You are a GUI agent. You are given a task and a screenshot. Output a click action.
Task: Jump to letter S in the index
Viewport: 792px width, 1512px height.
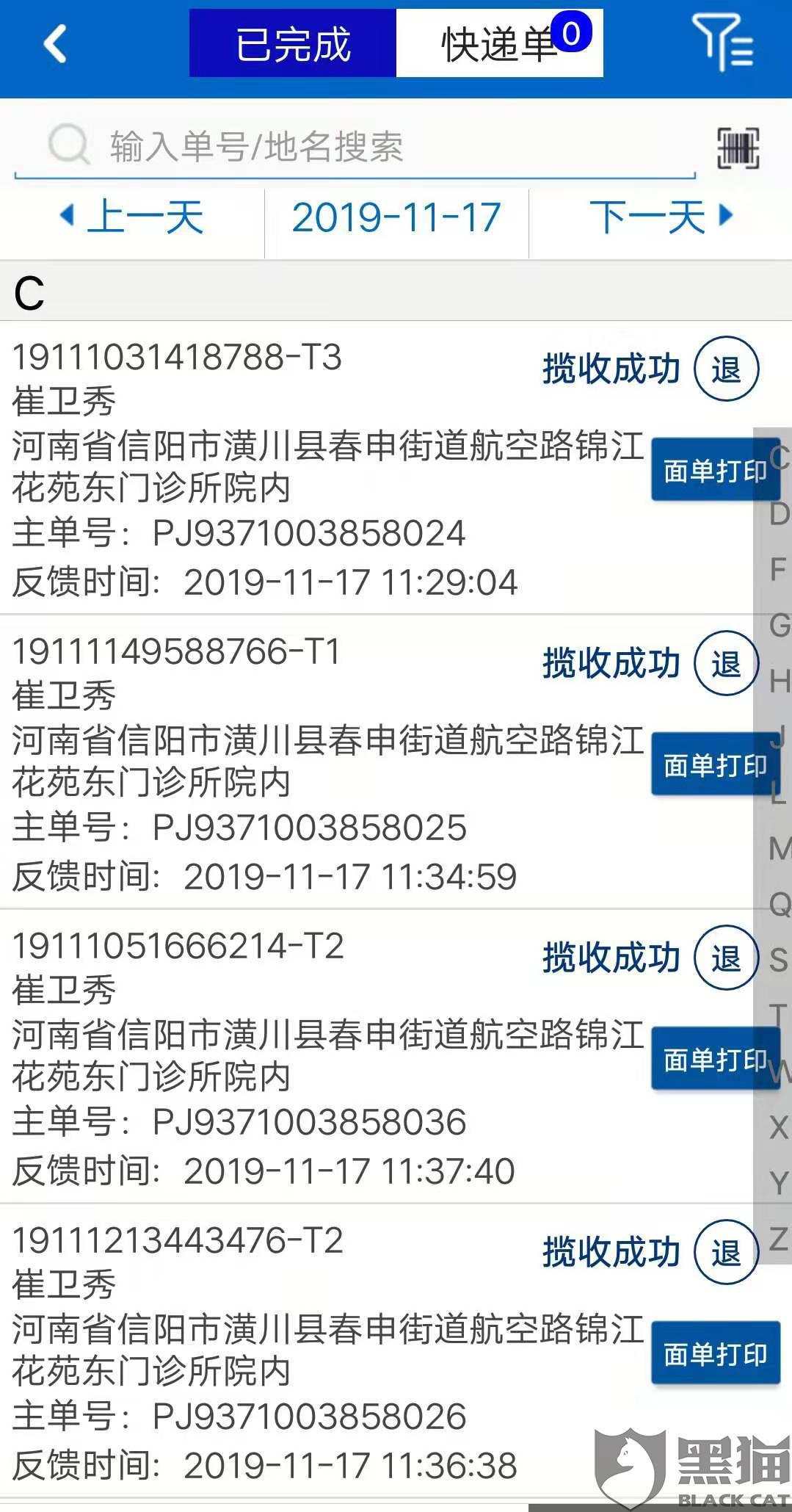pos(778,960)
